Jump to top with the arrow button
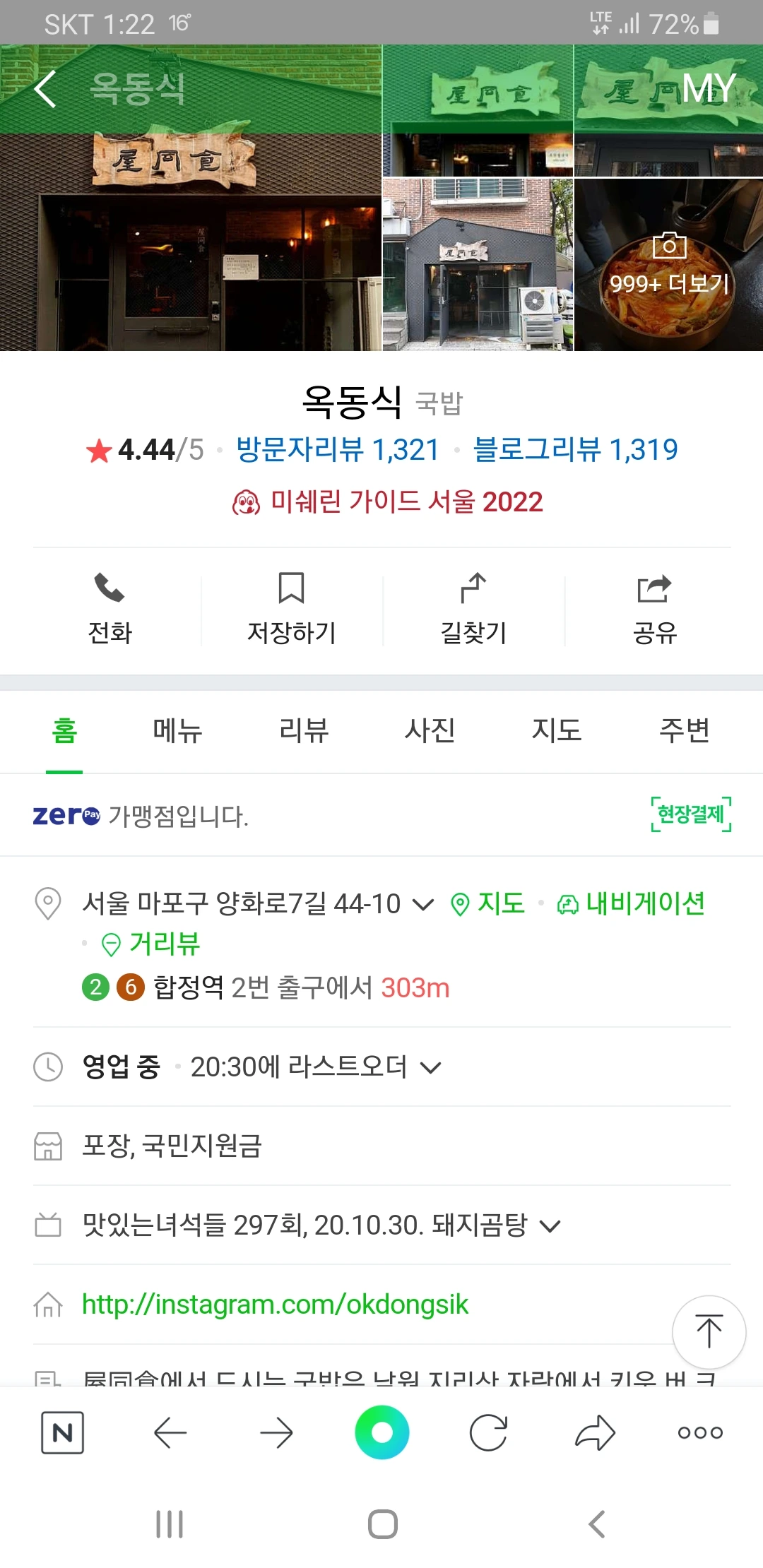This screenshot has height=1568, width=763. pyautogui.click(x=709, y=1331)
